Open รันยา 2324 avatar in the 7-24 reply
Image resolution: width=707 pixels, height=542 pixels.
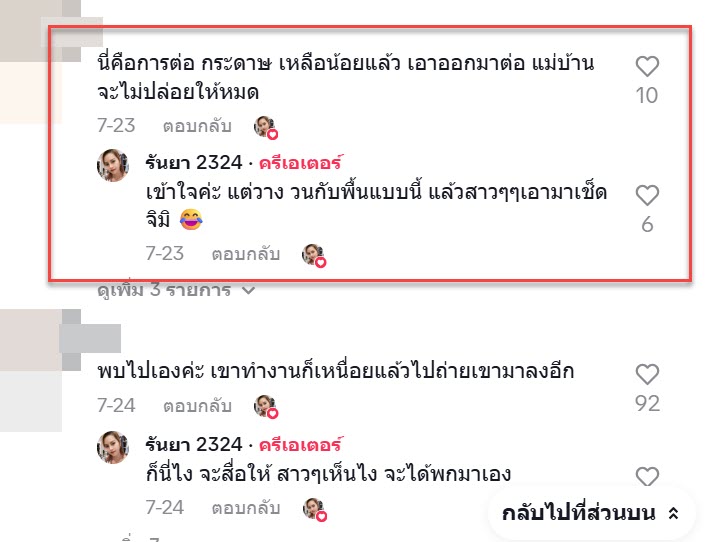[113, 447]
